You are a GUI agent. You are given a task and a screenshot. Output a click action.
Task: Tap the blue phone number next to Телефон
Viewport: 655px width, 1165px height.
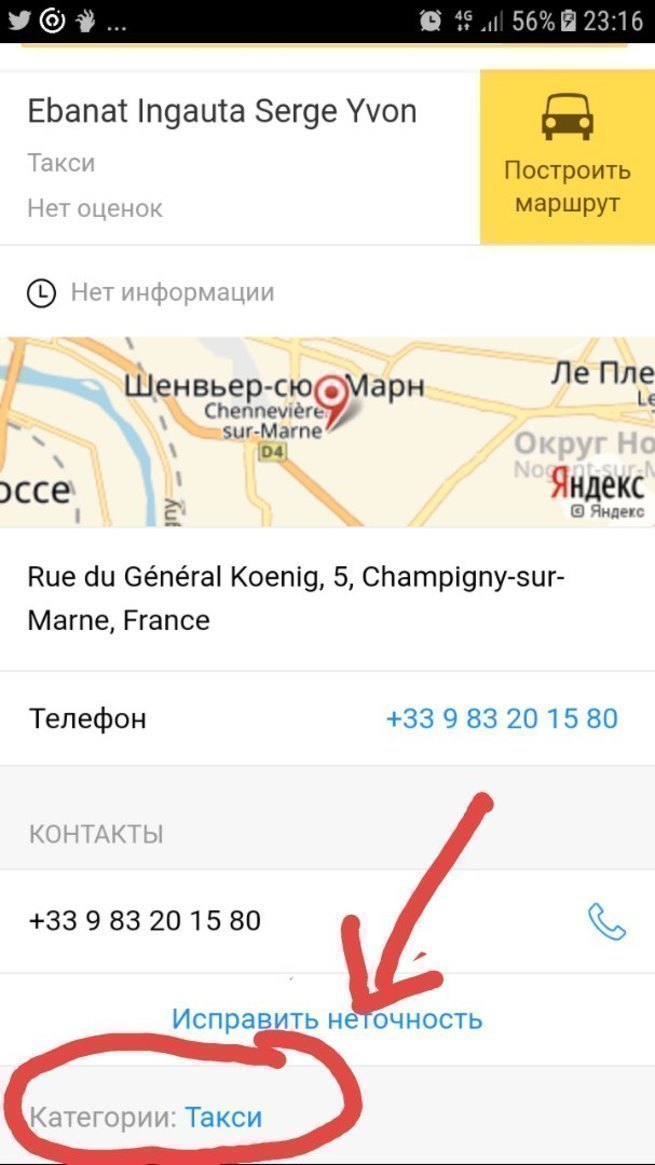[501, 718]
